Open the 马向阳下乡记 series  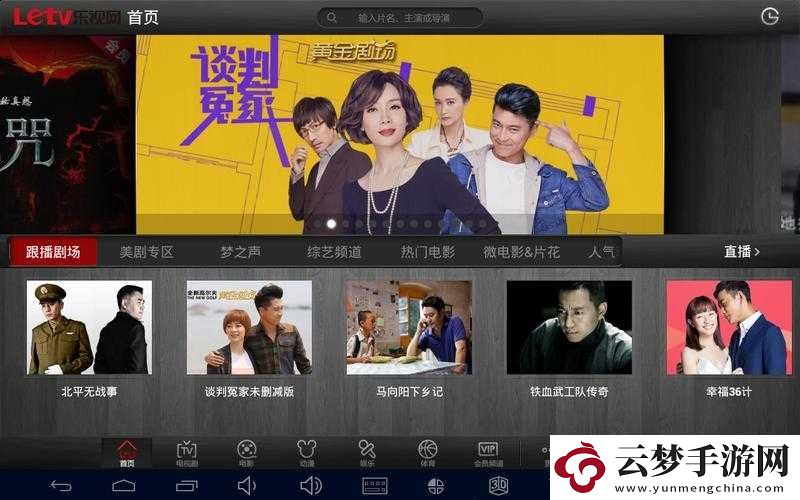click(x=409, y=328)
